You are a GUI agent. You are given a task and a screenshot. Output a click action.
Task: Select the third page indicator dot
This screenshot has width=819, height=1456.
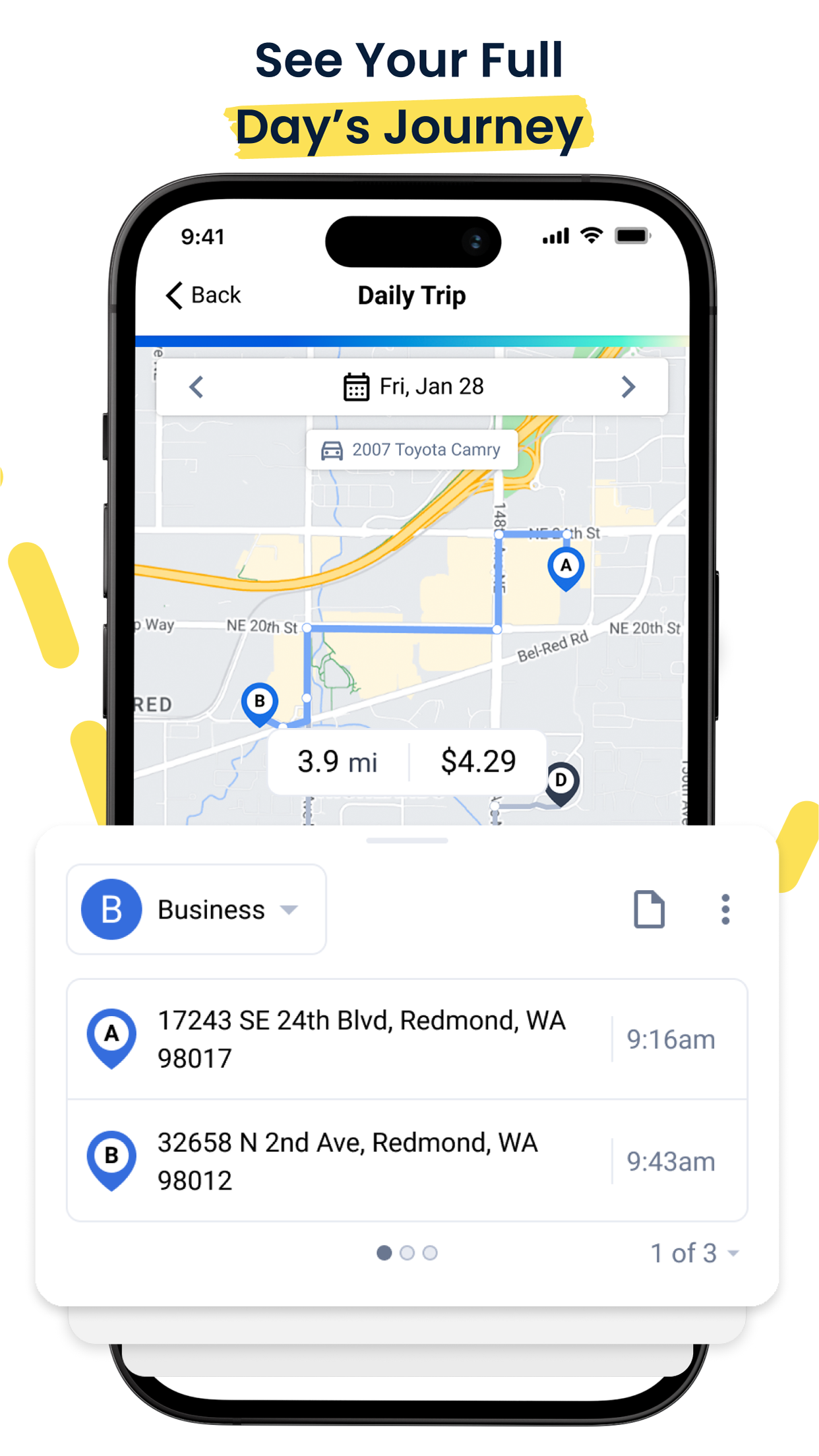click(429, 1253)
